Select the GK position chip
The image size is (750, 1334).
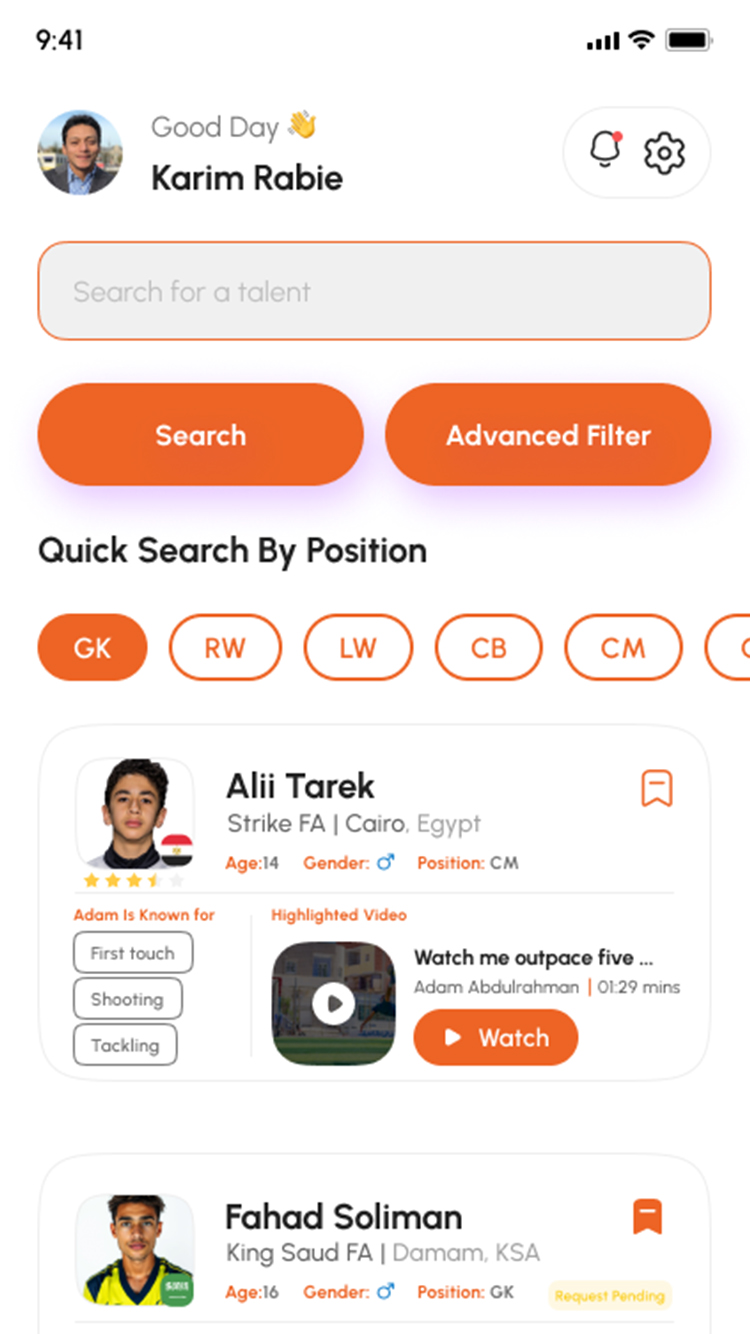coord(92,647)
